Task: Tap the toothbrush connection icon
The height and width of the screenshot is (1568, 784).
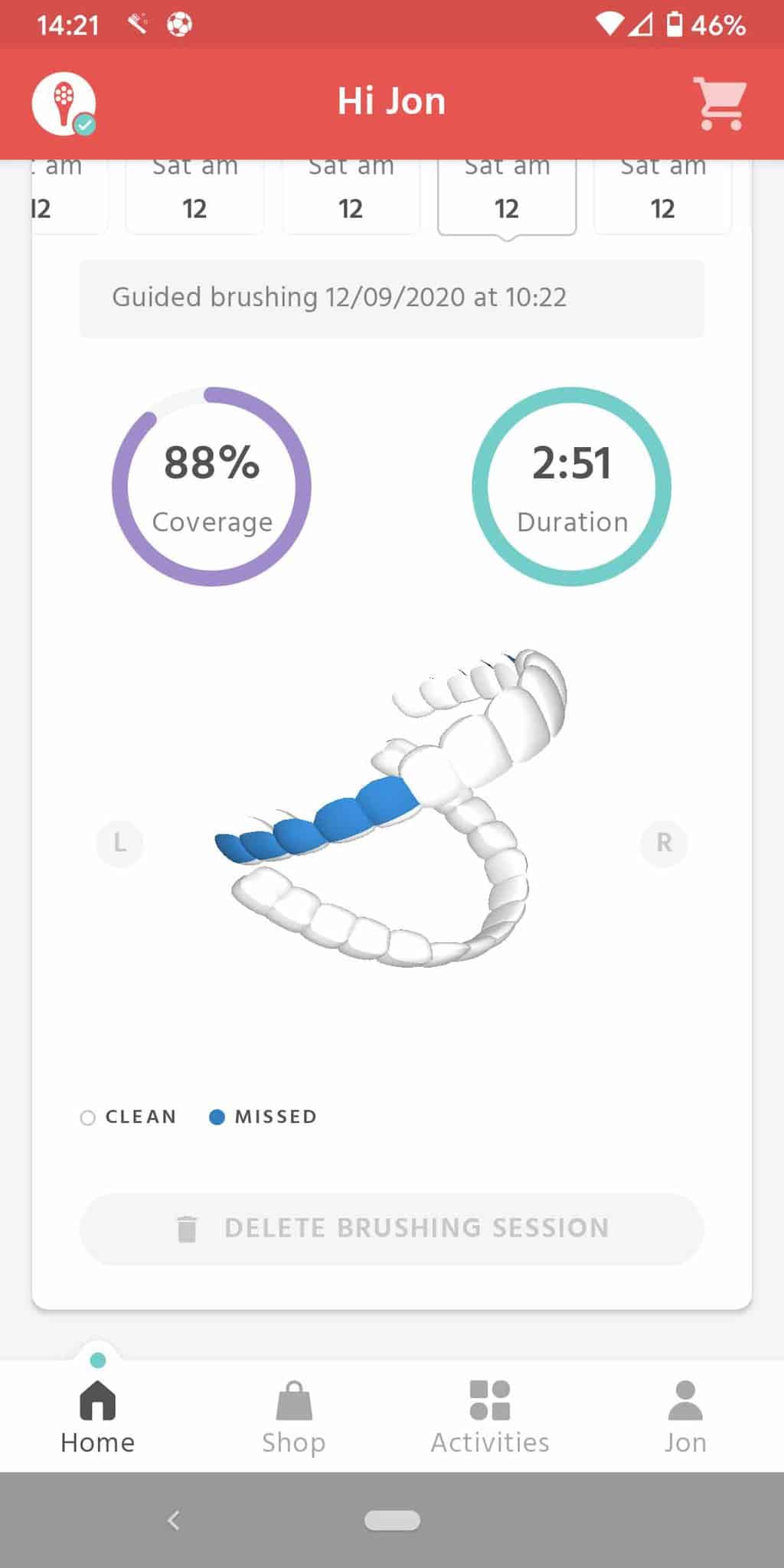Action: [x=64, y=103]
